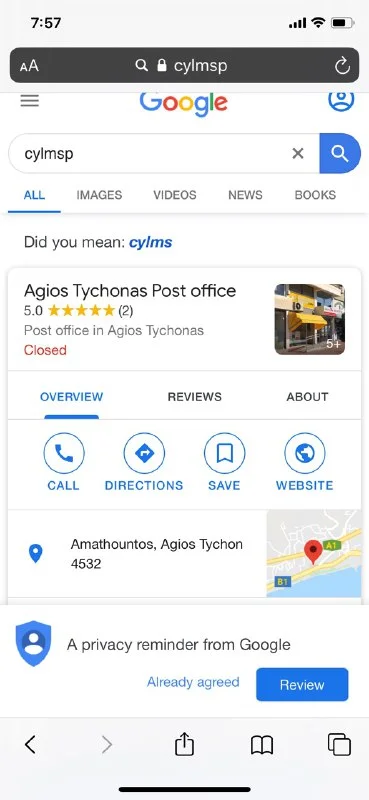Open Safari's share sheet
The image size is (369, 800).
(184, 744)
